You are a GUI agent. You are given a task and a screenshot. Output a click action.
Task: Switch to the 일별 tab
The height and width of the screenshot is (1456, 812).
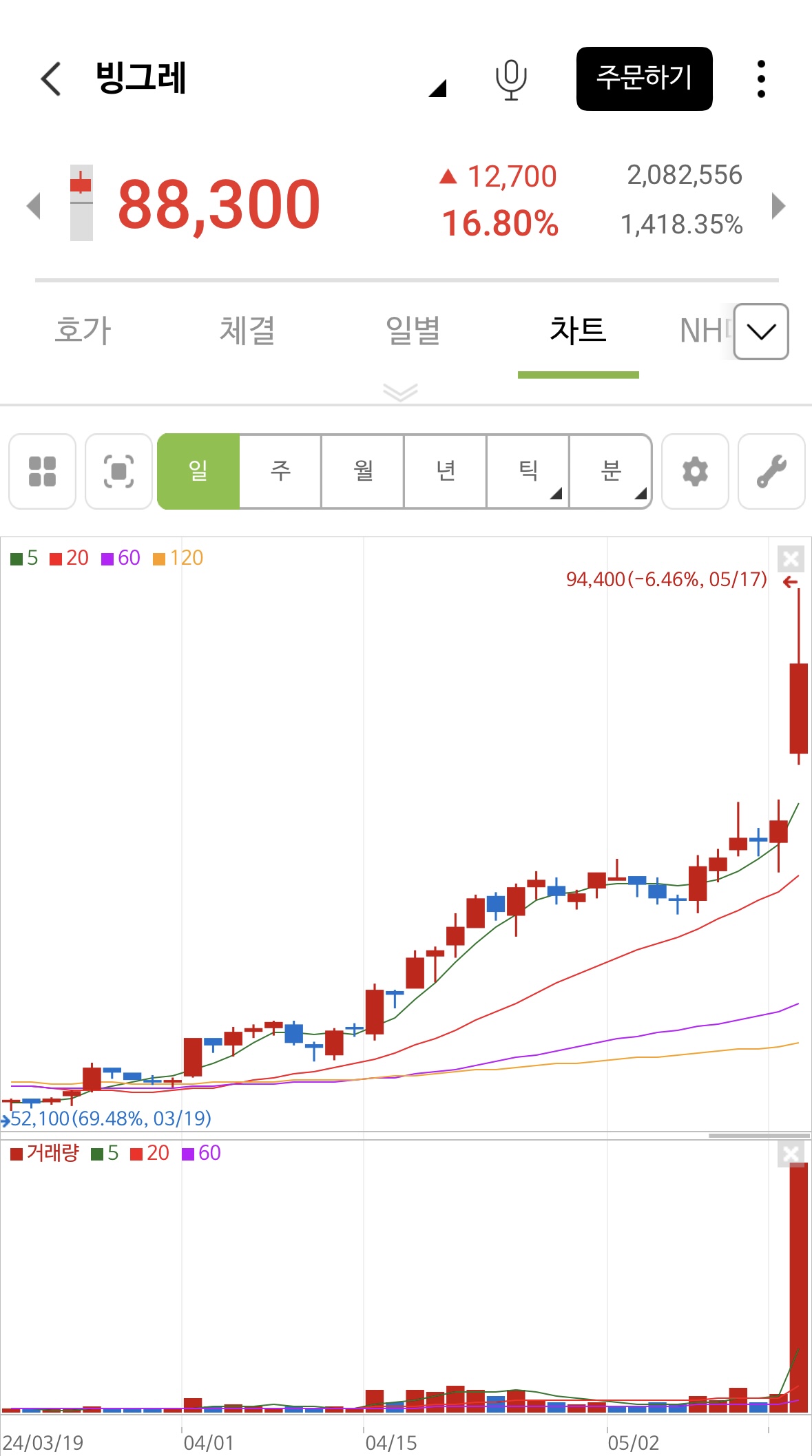[413, 331]
